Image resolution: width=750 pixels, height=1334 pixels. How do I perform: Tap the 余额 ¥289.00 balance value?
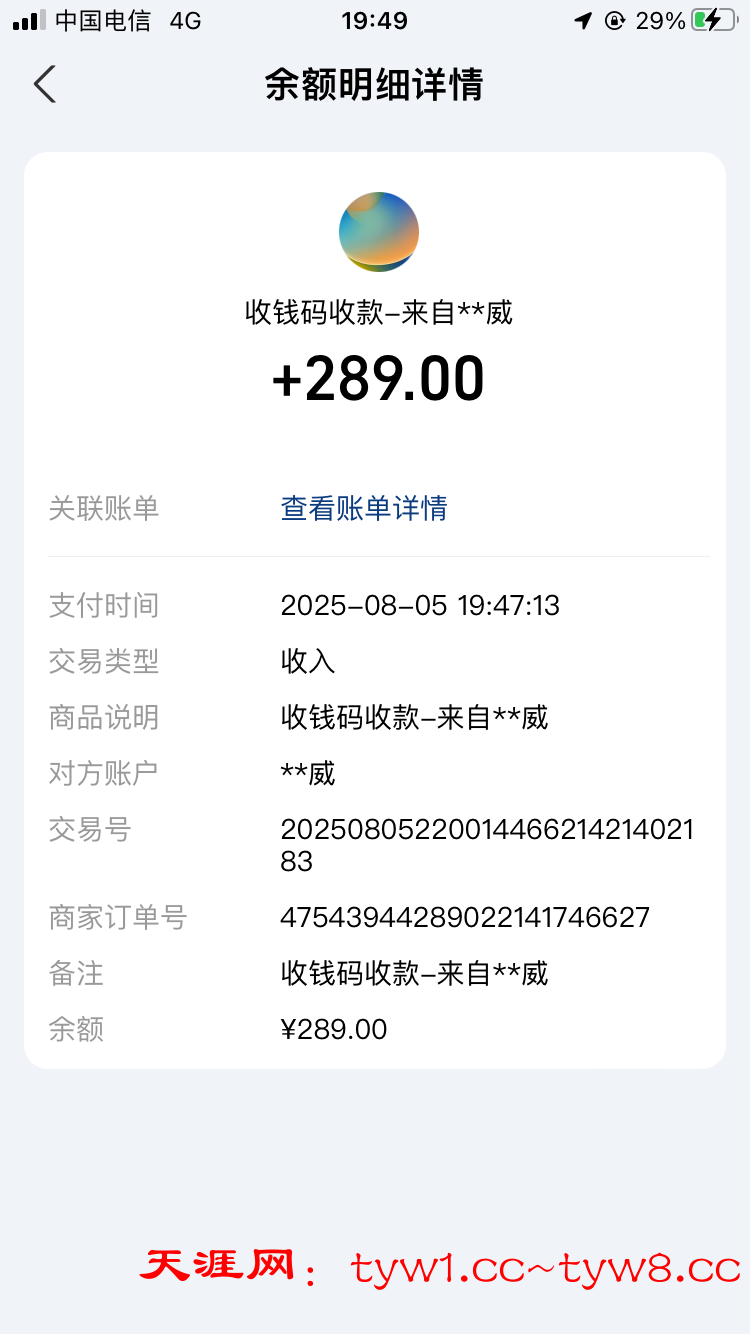pos(334,1029)
